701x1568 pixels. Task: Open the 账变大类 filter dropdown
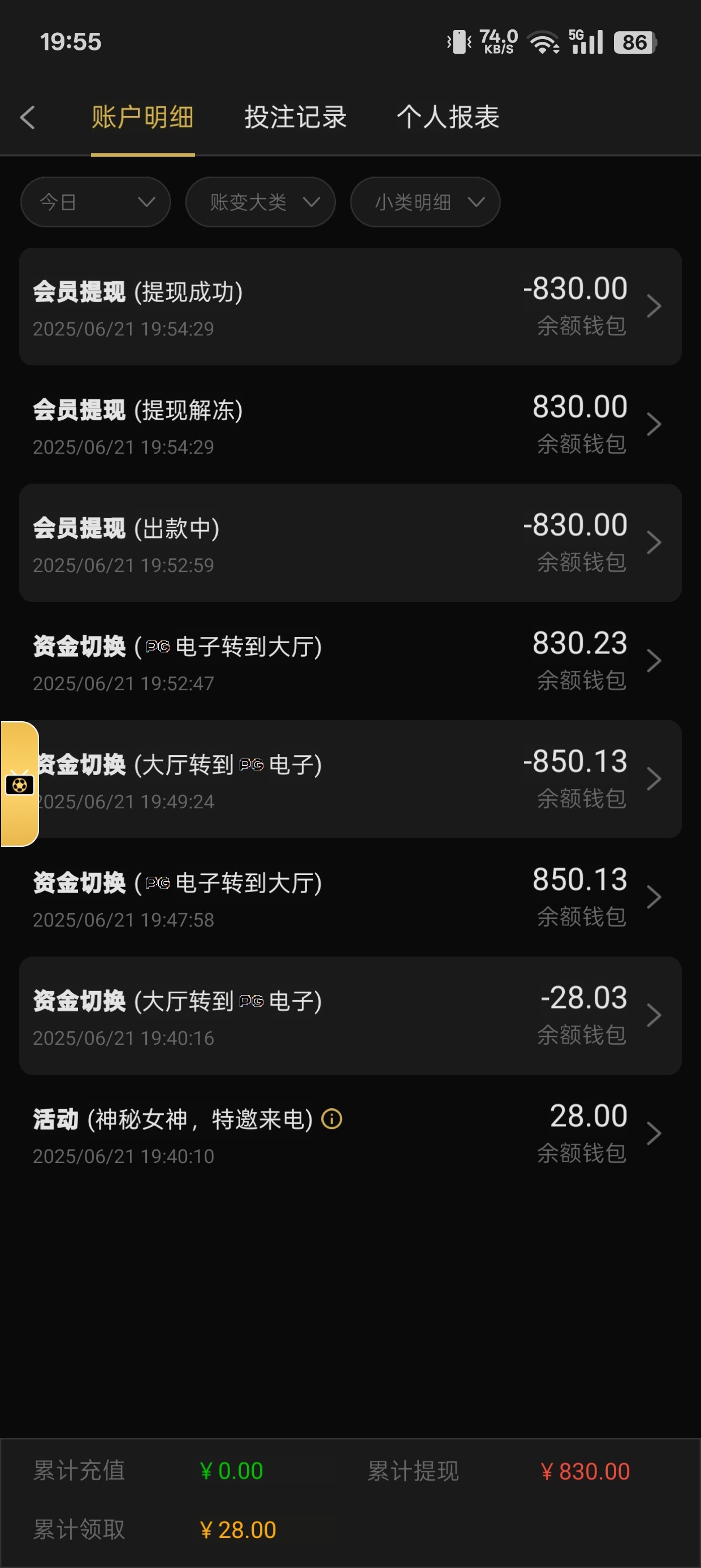[x=261, y=202]
